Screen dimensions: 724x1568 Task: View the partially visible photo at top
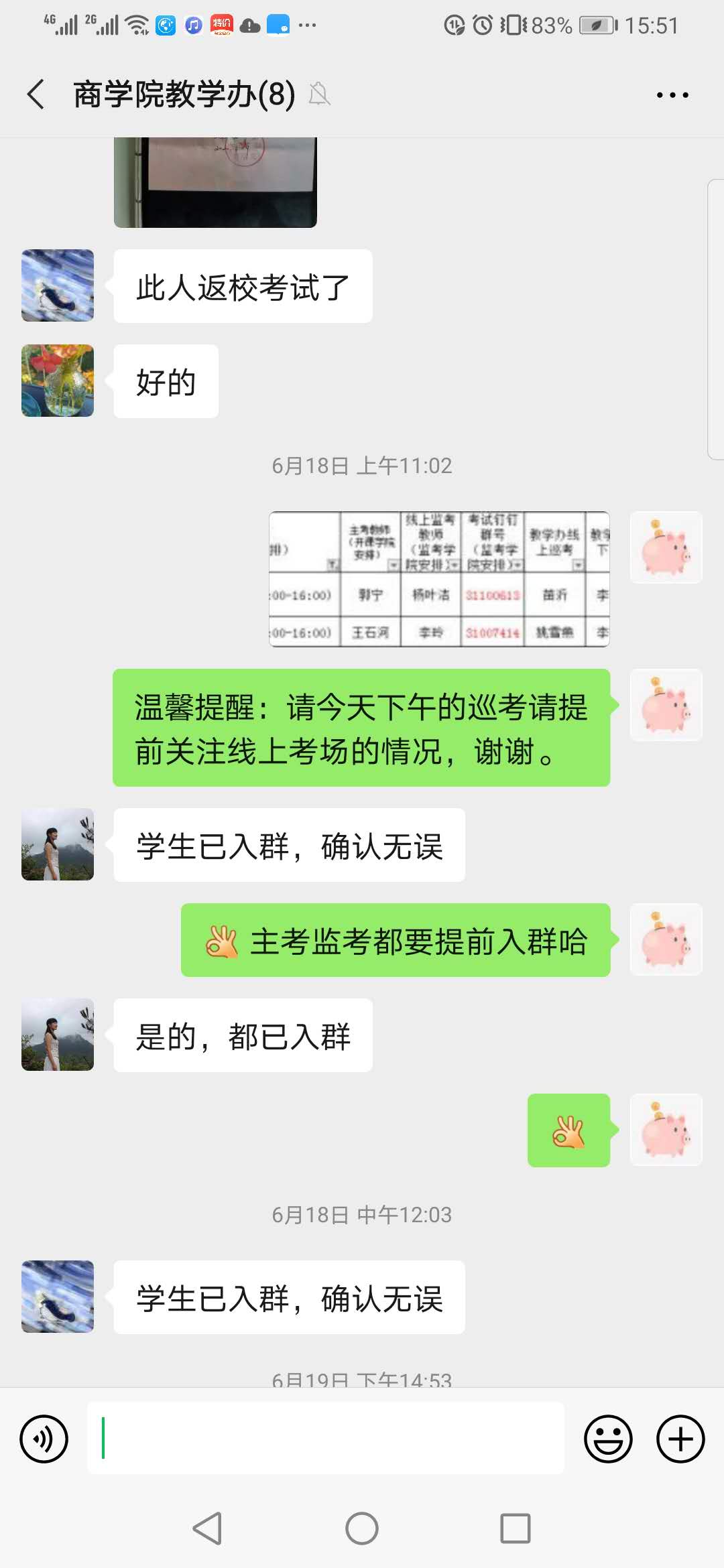tap(215, 182)
